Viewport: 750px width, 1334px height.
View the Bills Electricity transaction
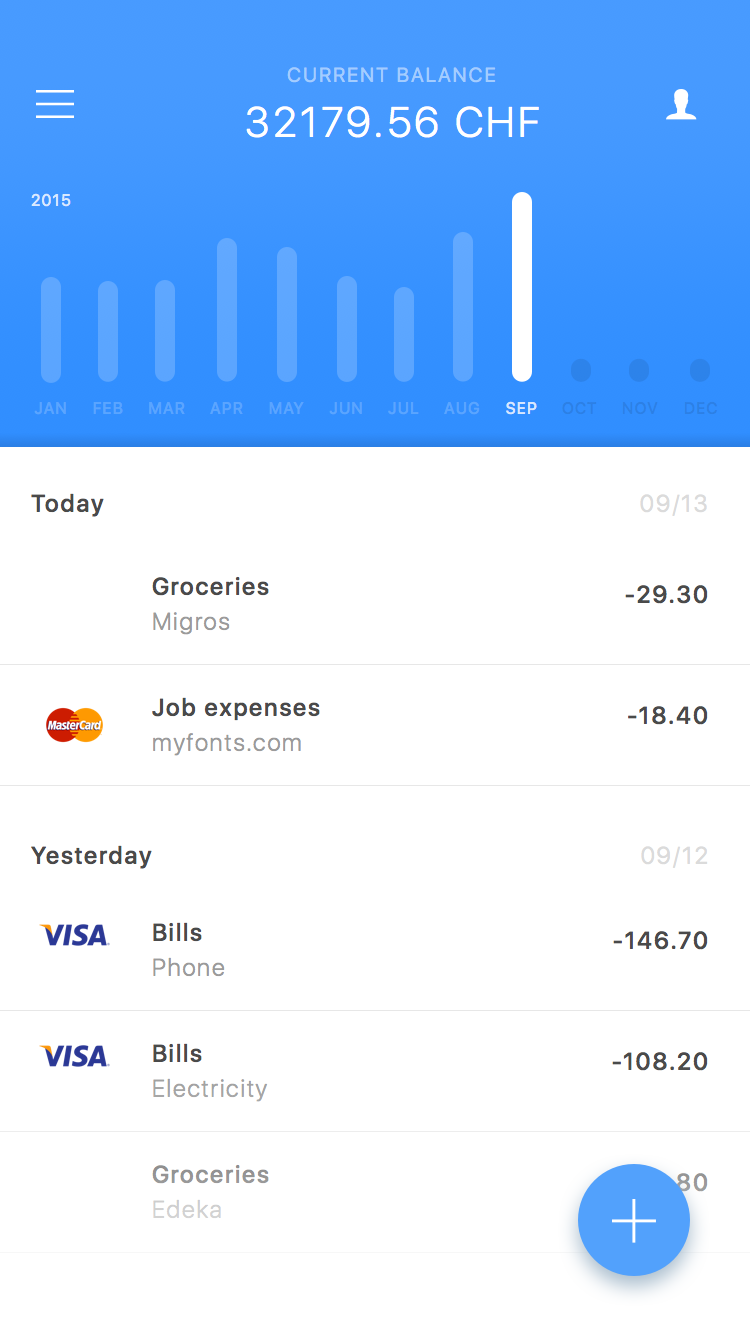tap(375, 1071)
